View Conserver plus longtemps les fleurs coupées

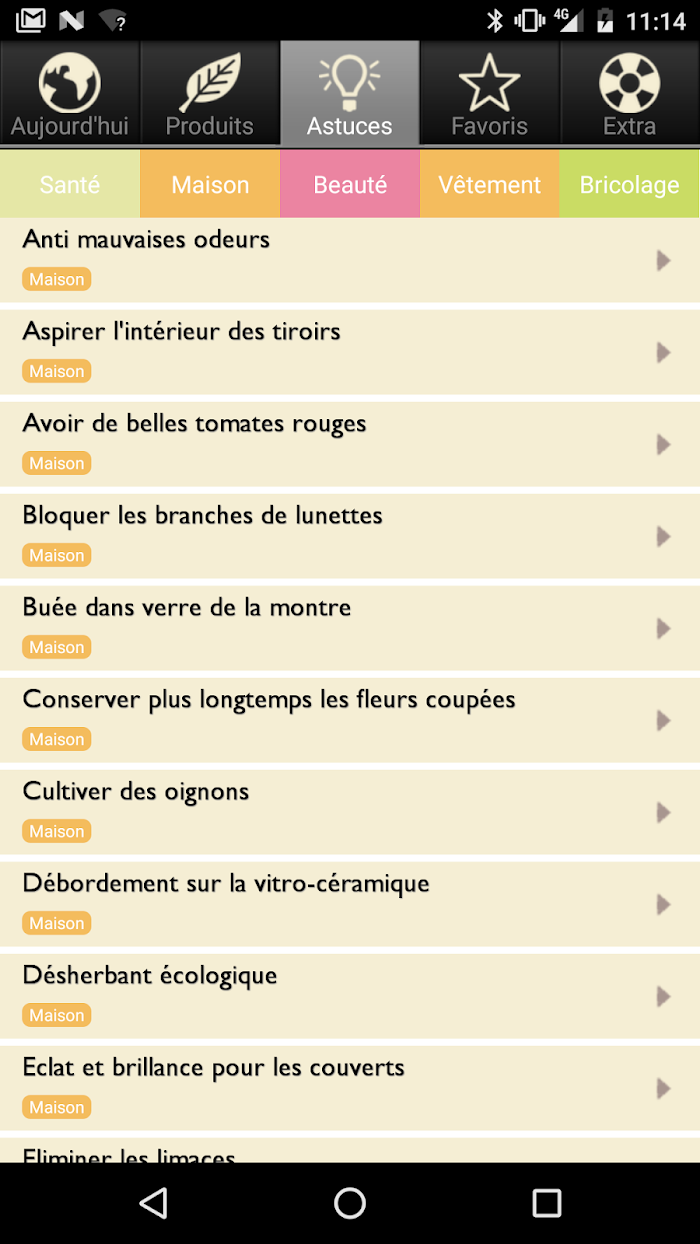350,720
